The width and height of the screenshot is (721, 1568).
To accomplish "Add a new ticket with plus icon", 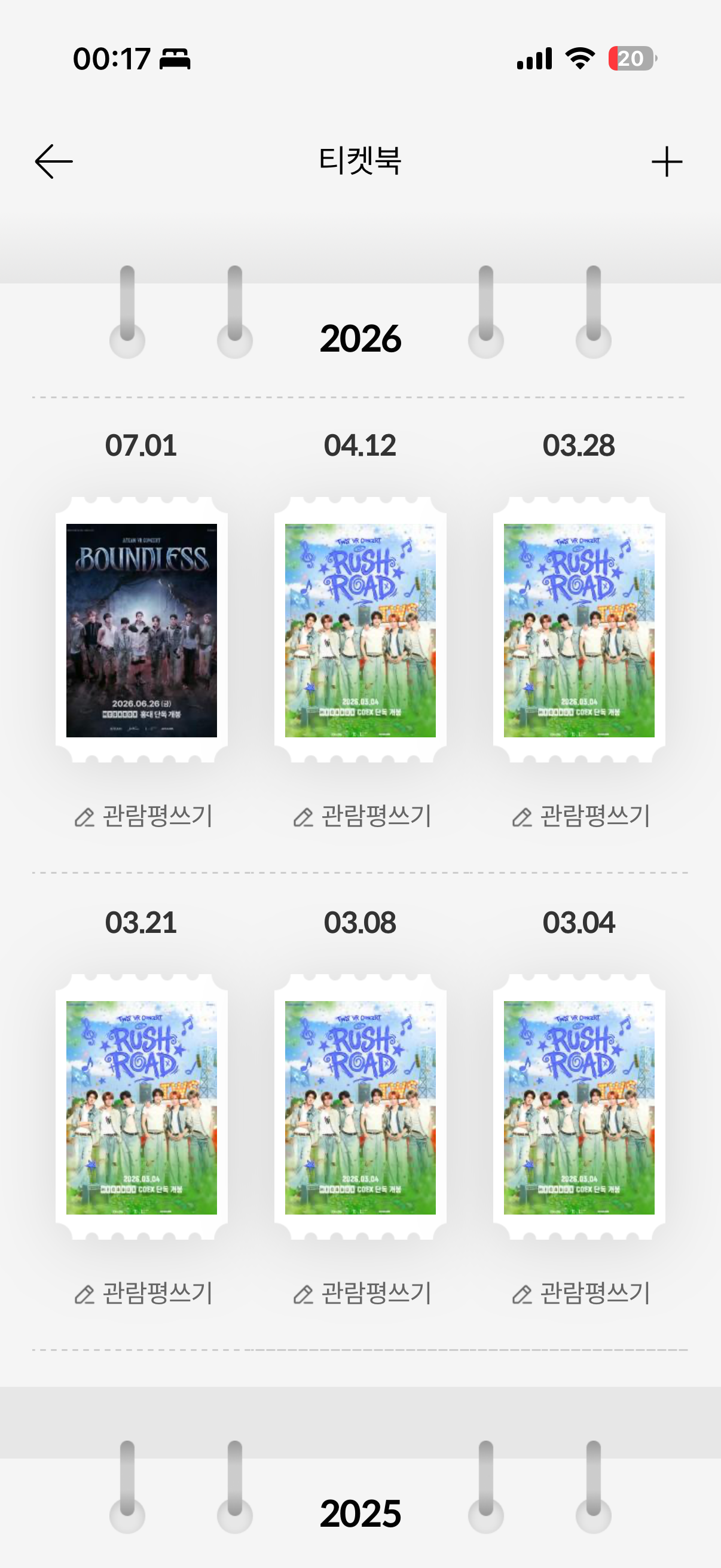I will coord(667,161).
